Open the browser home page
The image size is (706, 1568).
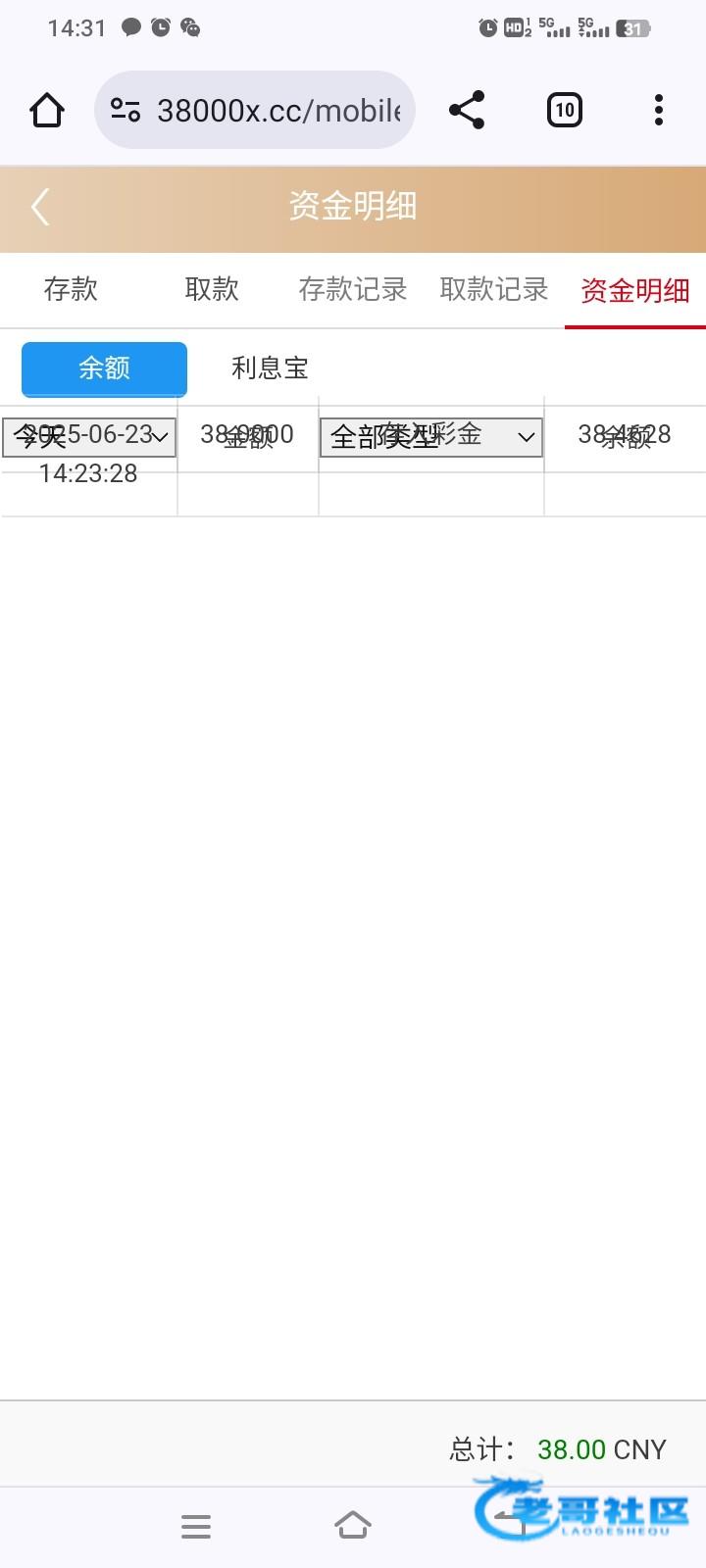(47, 110)
